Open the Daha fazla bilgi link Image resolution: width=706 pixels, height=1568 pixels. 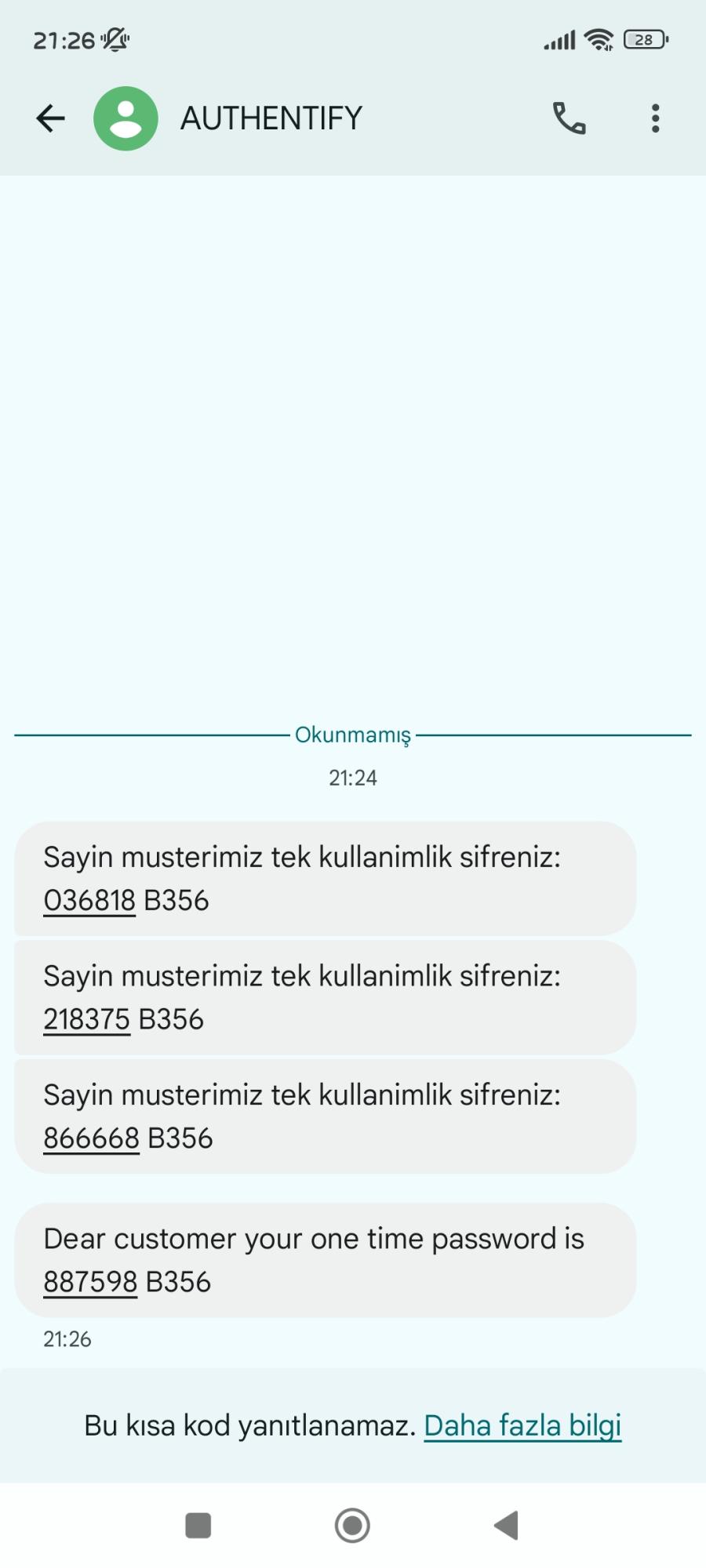(x=522, y=1425)
